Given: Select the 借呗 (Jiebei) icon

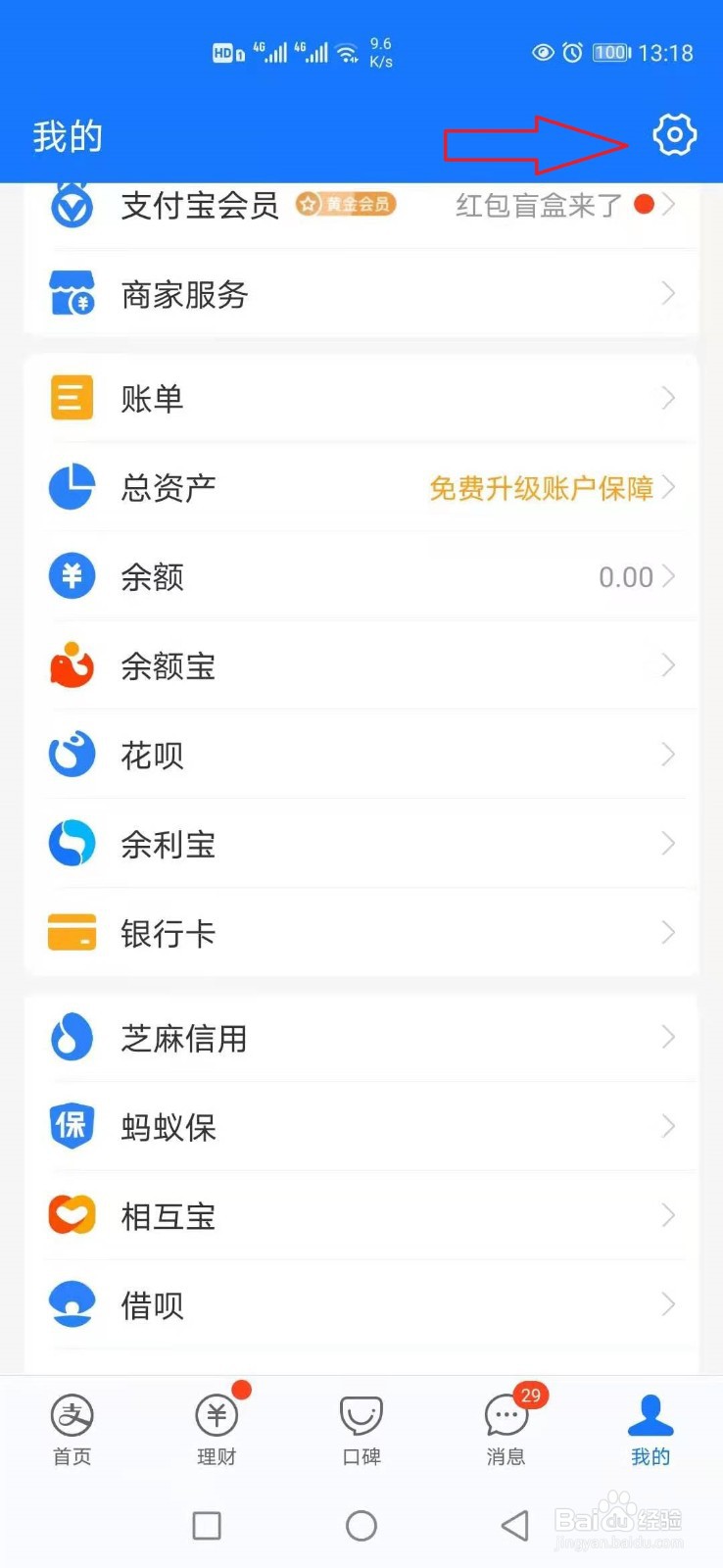Looking at the screenshot, I should click(x=71, y=1303).
